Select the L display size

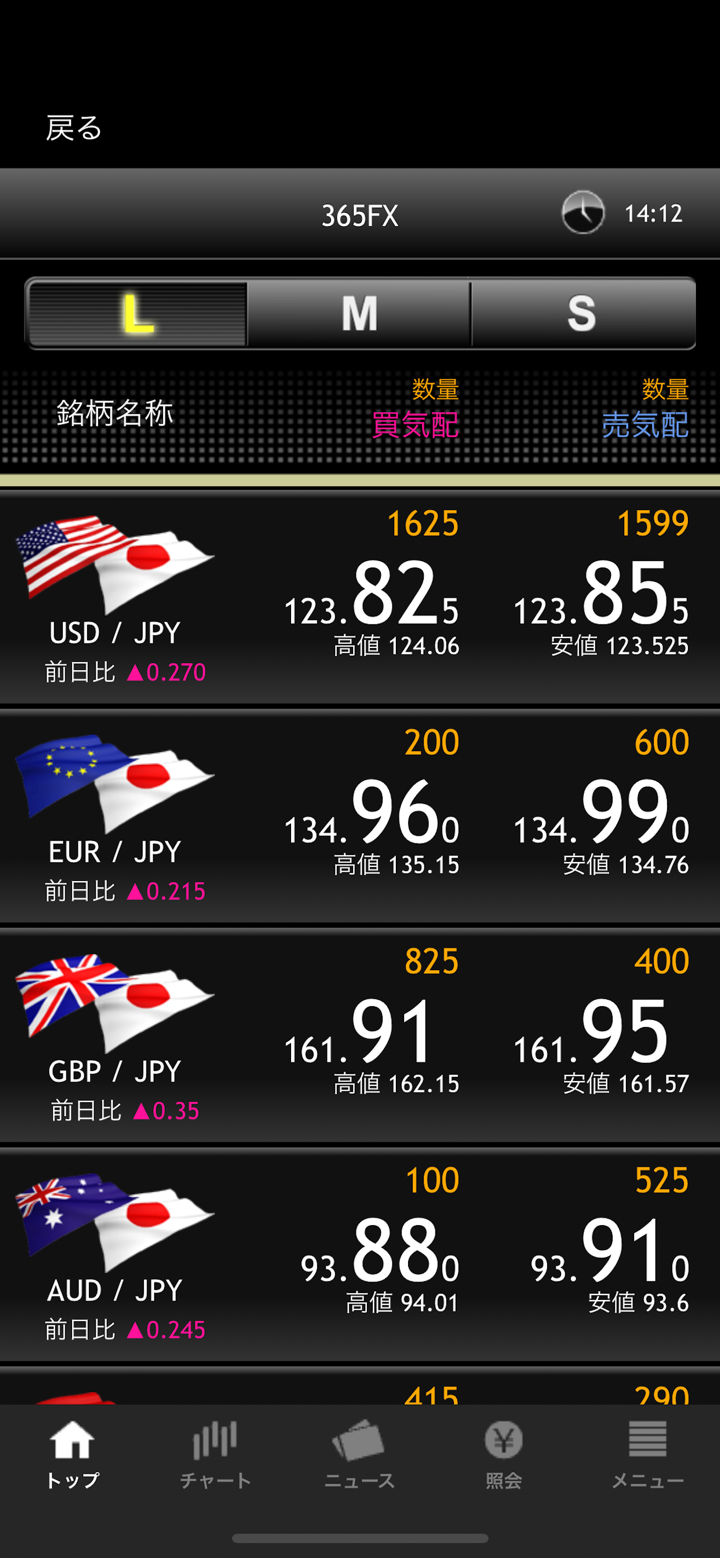pyautogui.click(x=137, y=314)
